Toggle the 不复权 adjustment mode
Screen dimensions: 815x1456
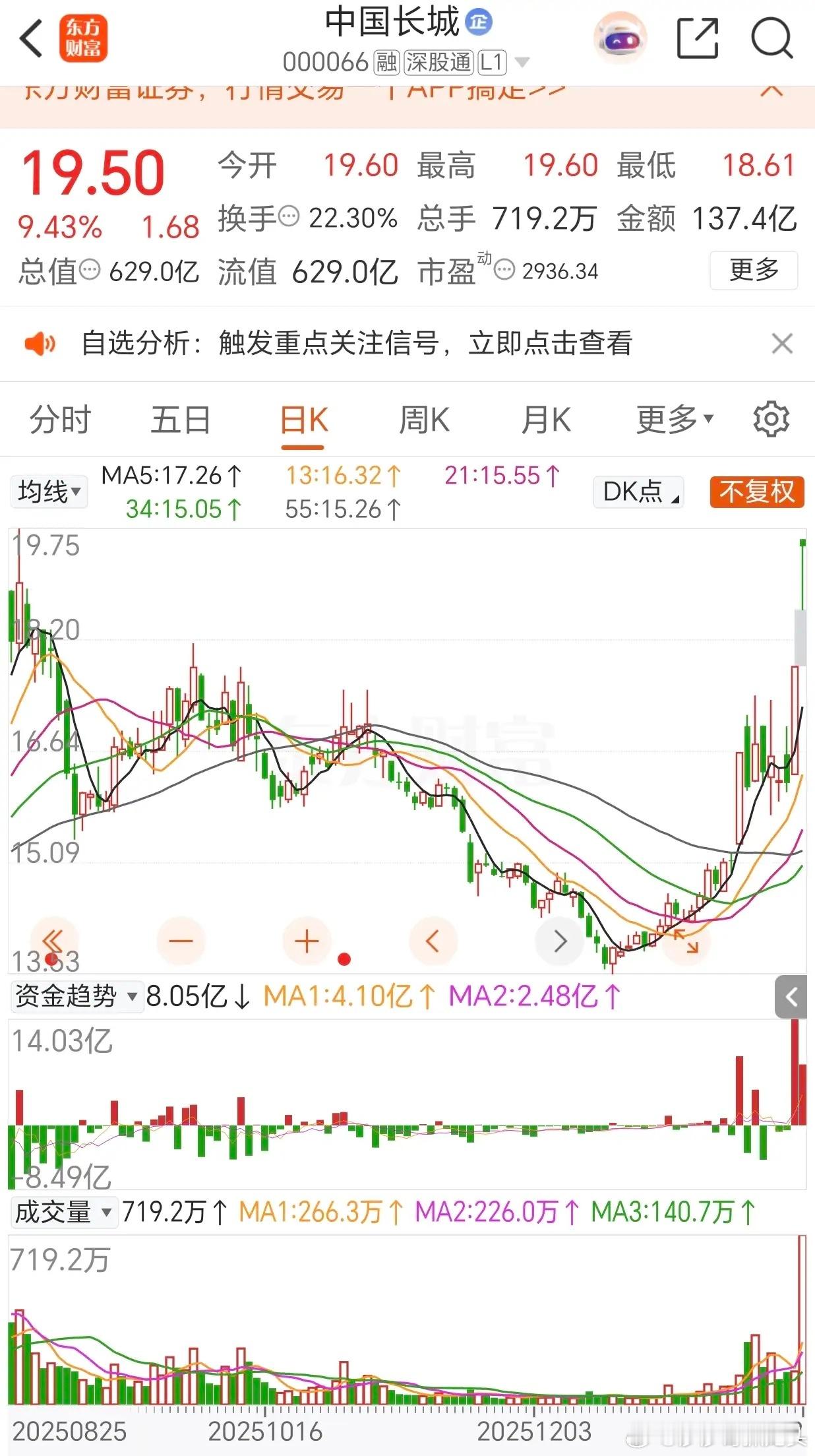point(756,492)
